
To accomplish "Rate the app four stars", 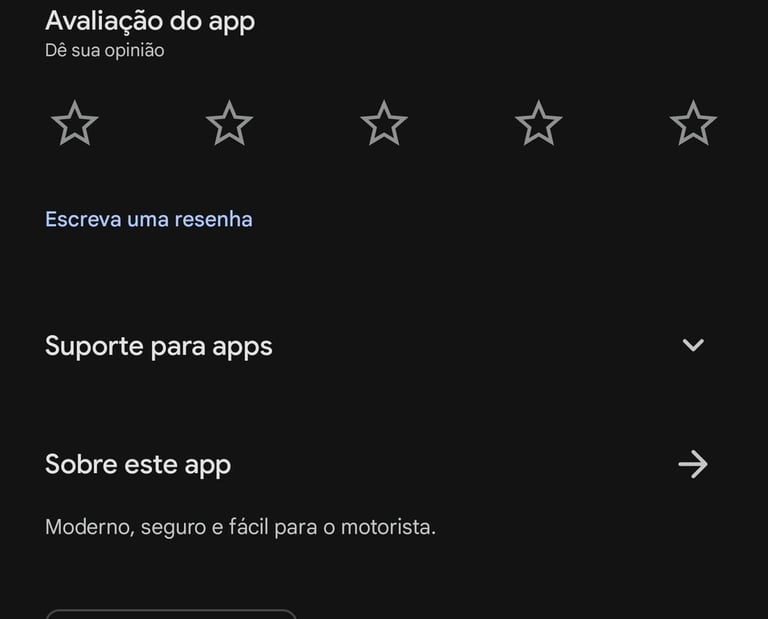I will pyautogui.click(x=538, y=124).
